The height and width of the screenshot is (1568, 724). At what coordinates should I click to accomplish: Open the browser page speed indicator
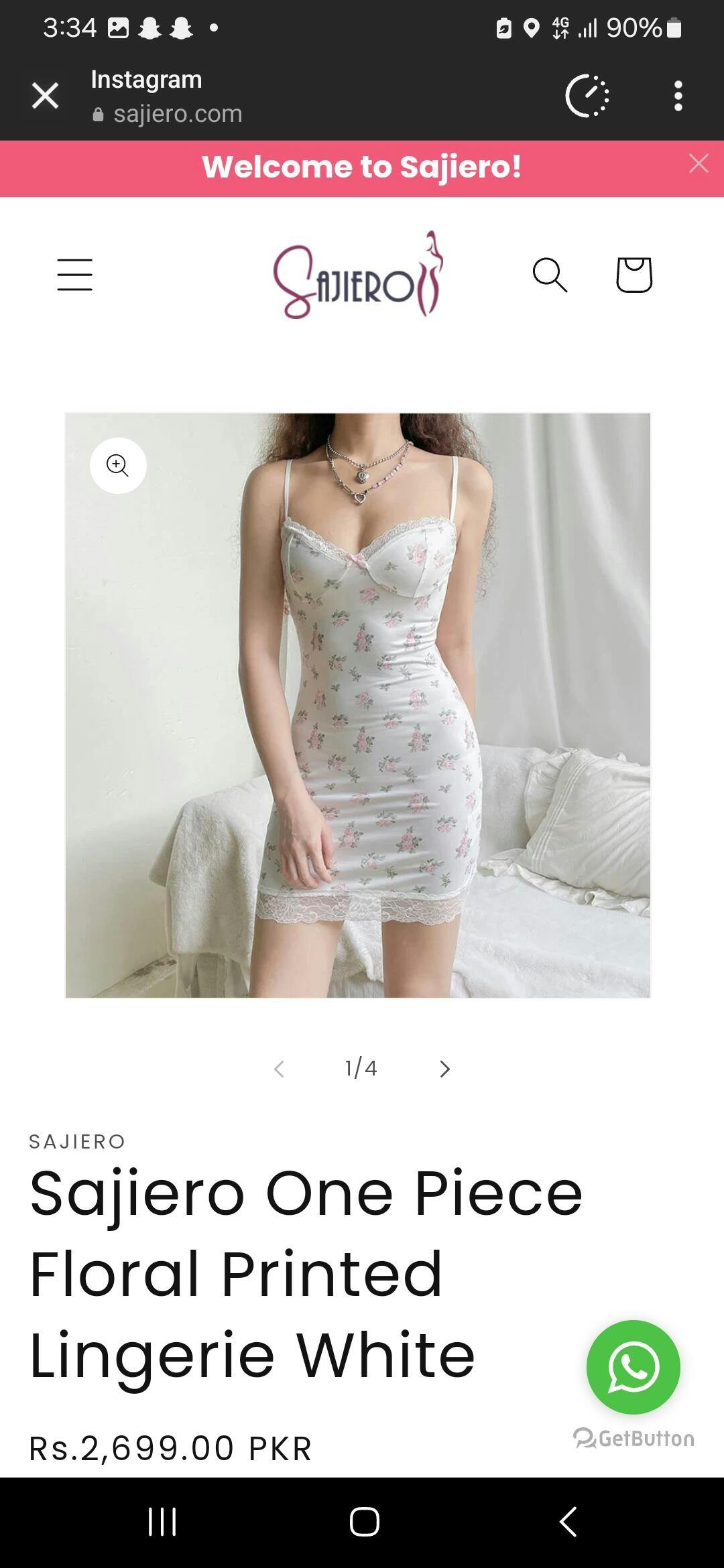(587, 96)
